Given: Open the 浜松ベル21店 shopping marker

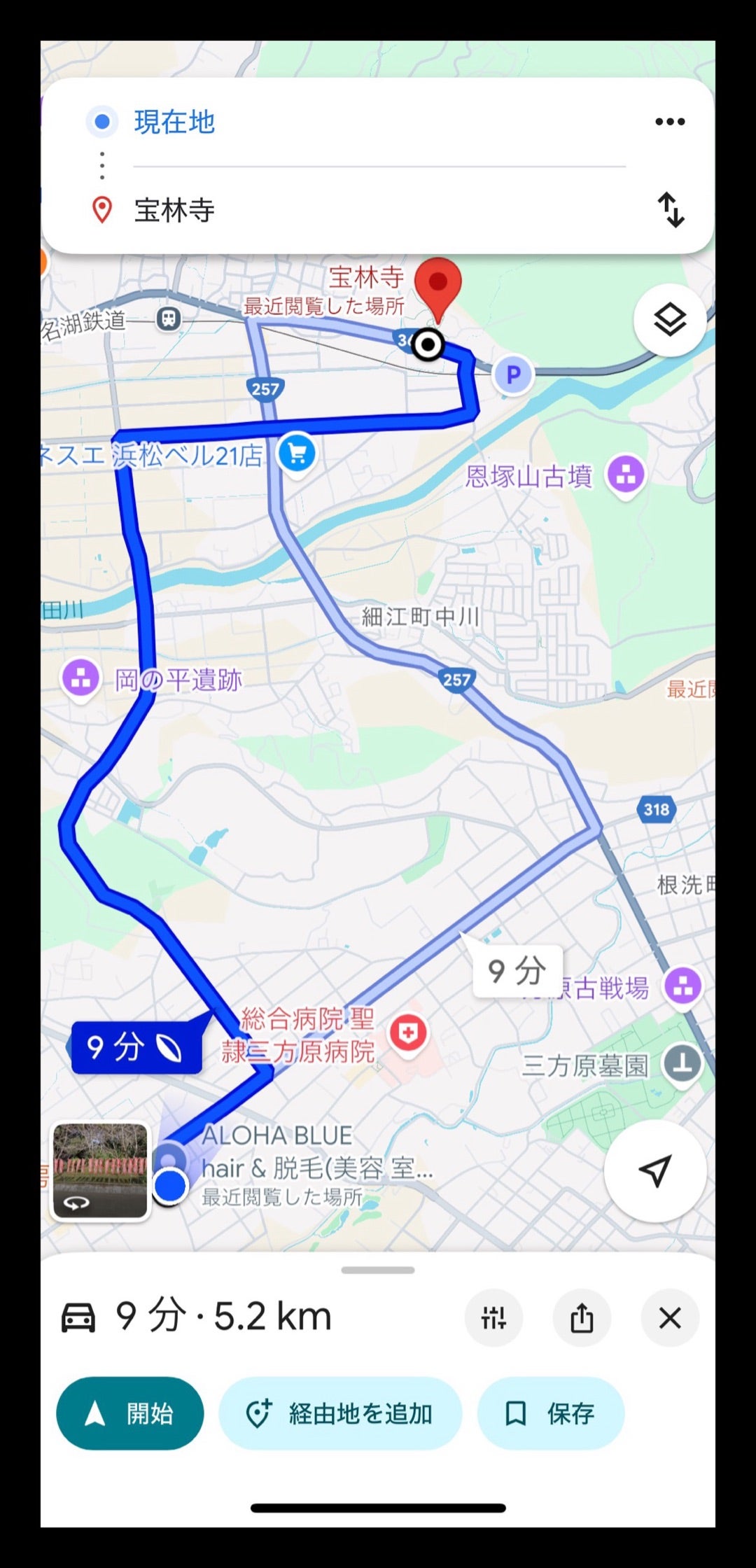Looking at the screenshot, I should point(297,454).
